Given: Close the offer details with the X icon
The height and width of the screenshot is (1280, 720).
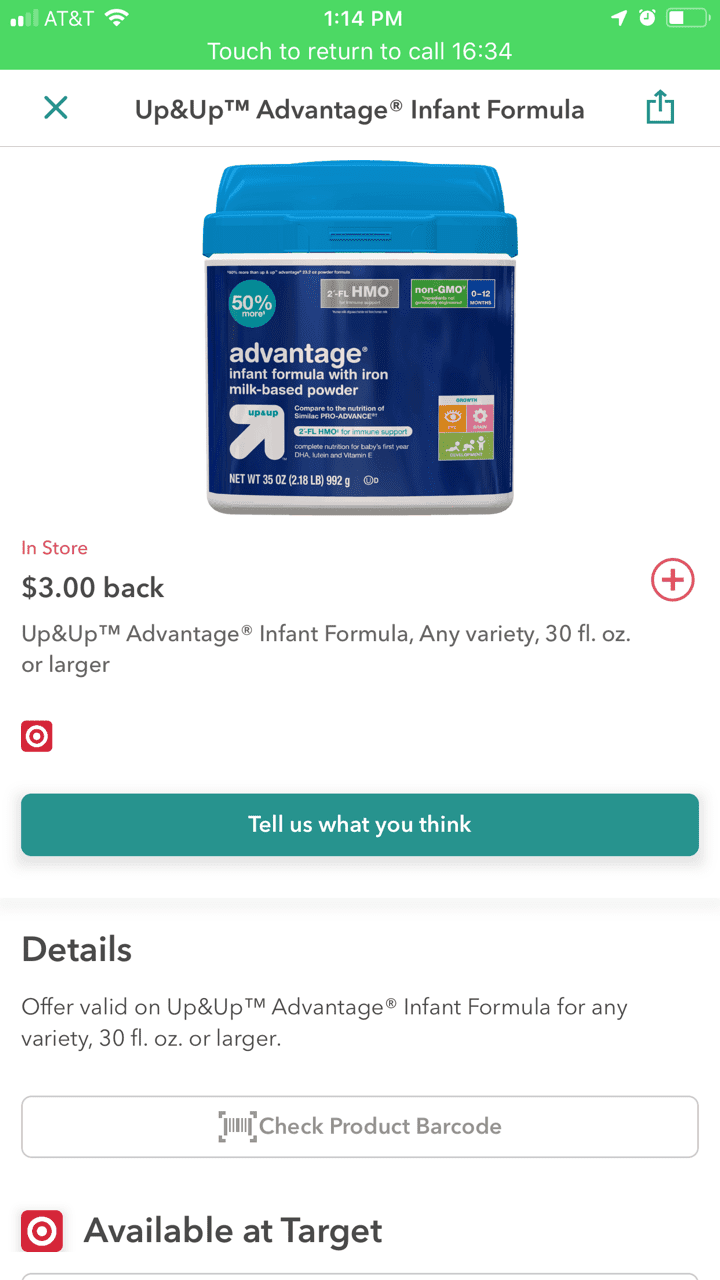Looking at the screenshot, I should [56, 107].
